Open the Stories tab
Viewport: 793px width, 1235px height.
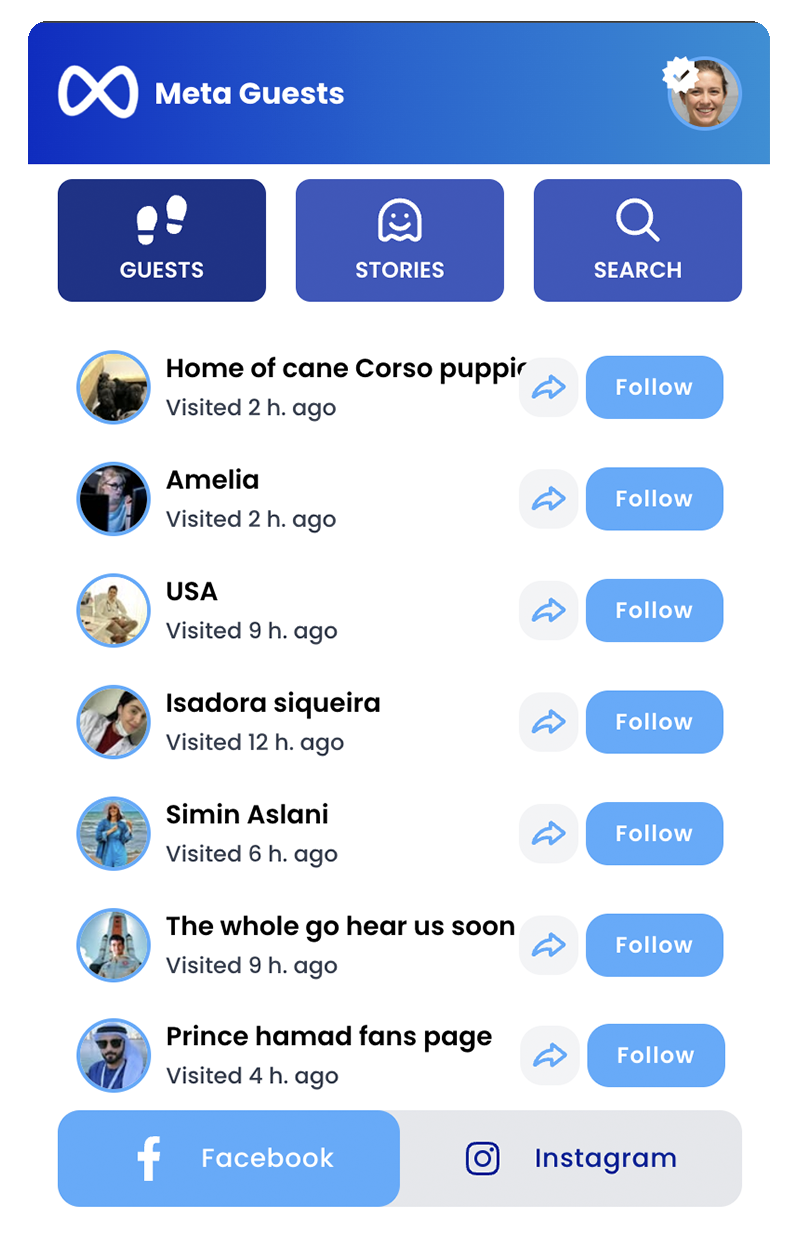(x=399, y=240)
